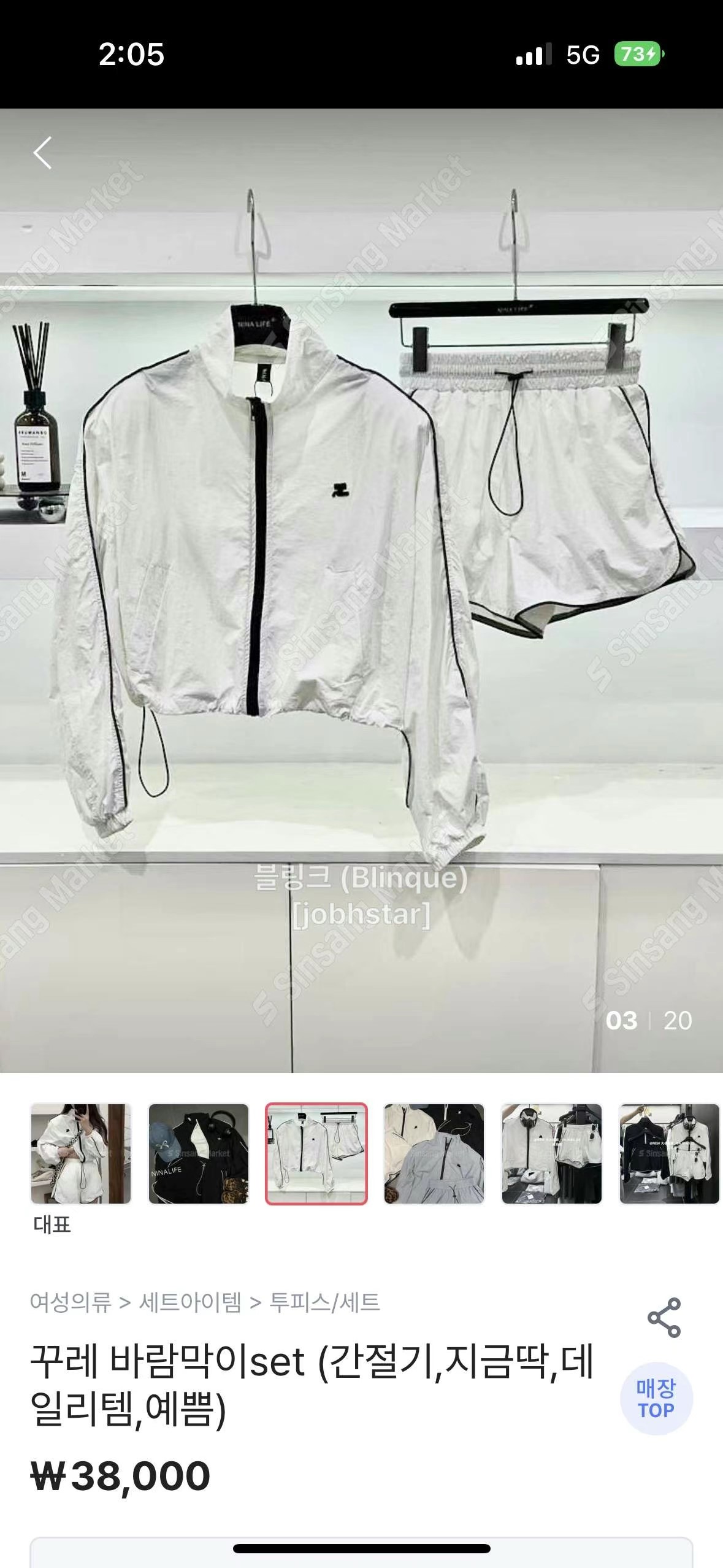Select the black NINALIFE jacket thumbnail

[x=199, y=1153]
